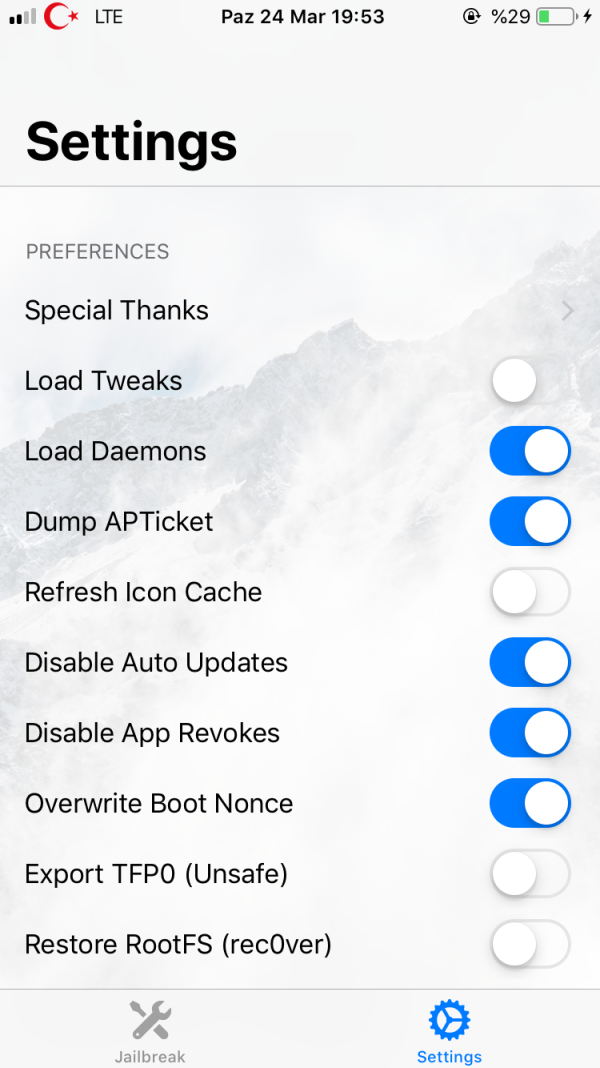Enable Export TFP0 (Unsafe)
600x1068 pixels.
click(x=529, y=874)
